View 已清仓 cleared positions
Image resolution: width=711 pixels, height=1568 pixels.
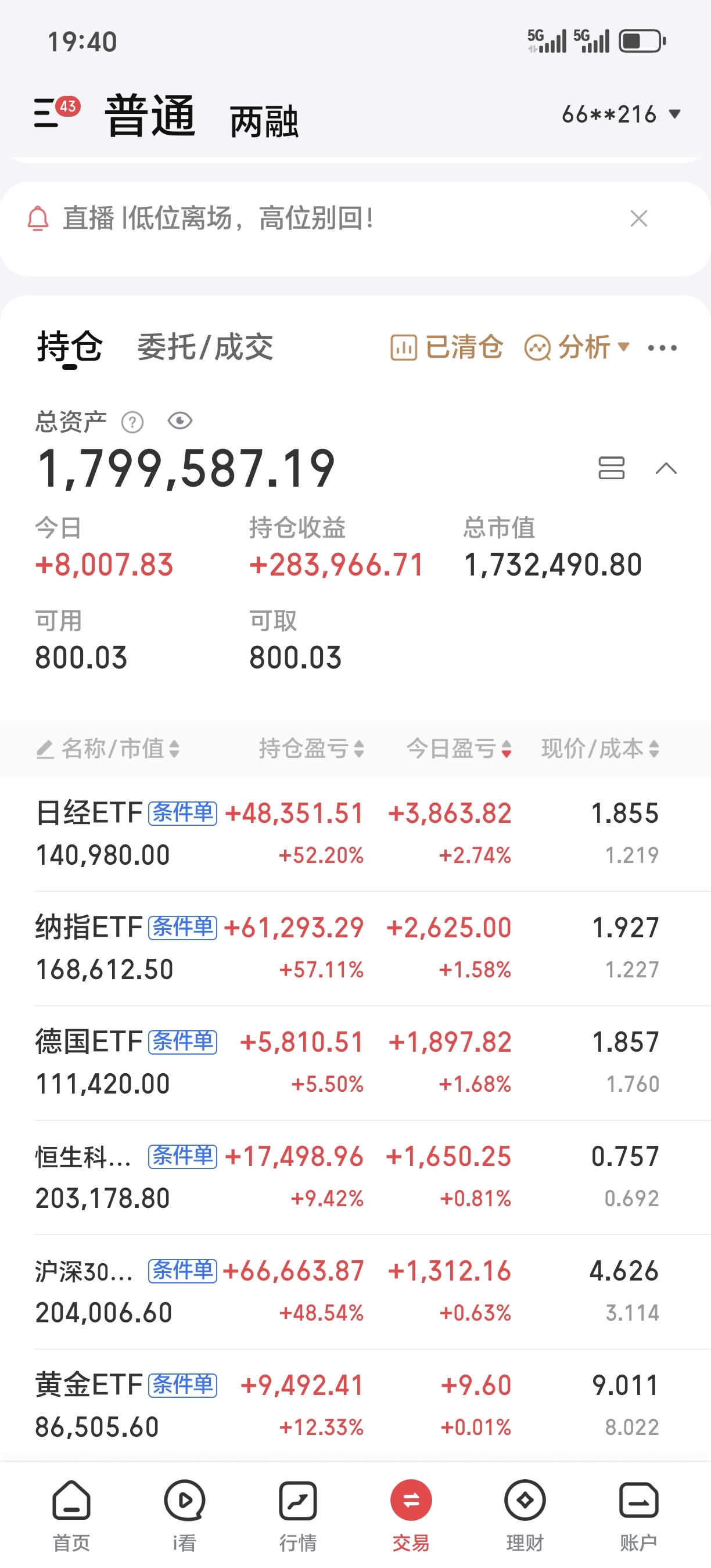(x=446, y=347)
